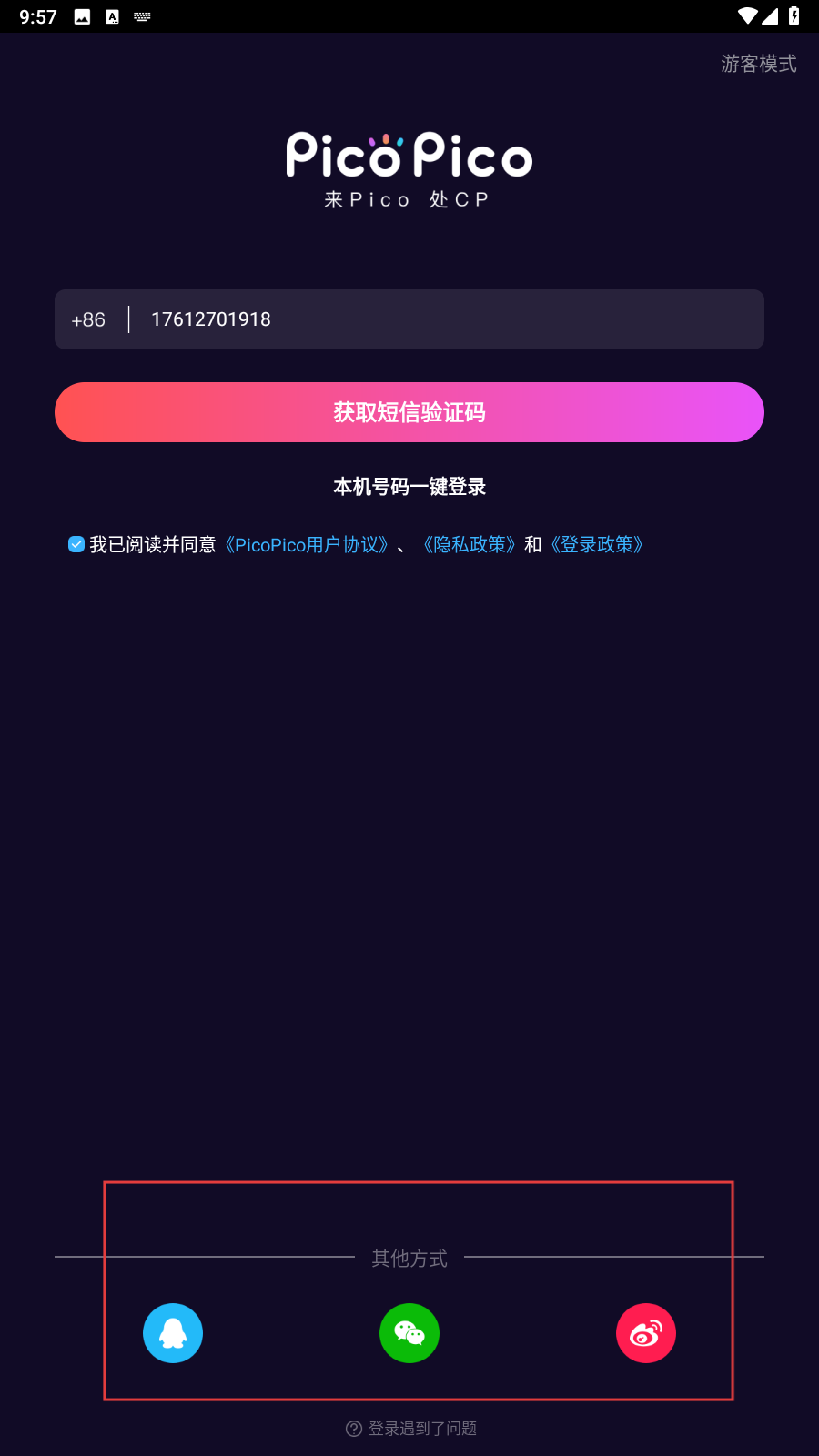Choose 本机号码一键登录 one-tap login
819x1456 pixels.
pyautogui.click(x=409, y=487)
